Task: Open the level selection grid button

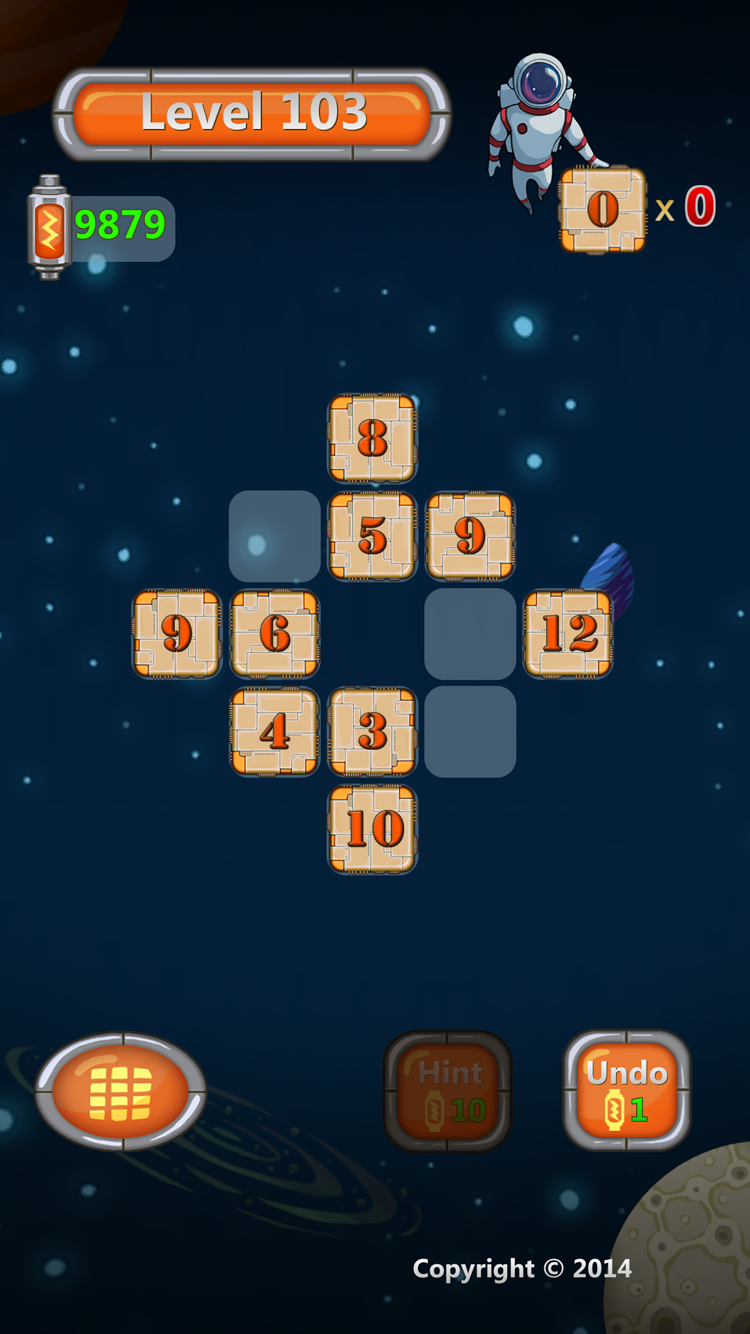Action: coord(121,1092)
